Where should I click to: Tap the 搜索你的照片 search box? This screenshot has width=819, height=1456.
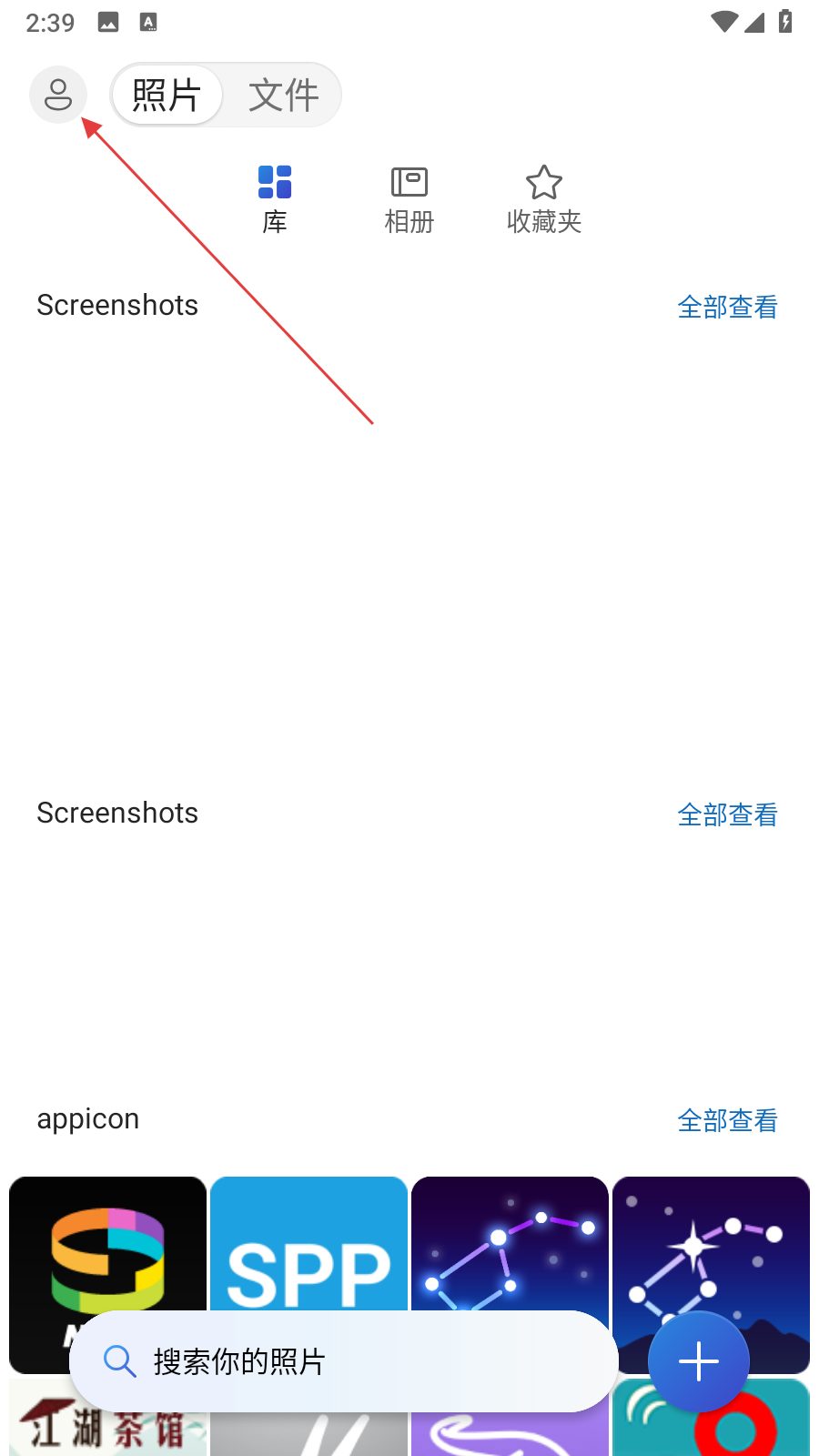point(343,1361)
